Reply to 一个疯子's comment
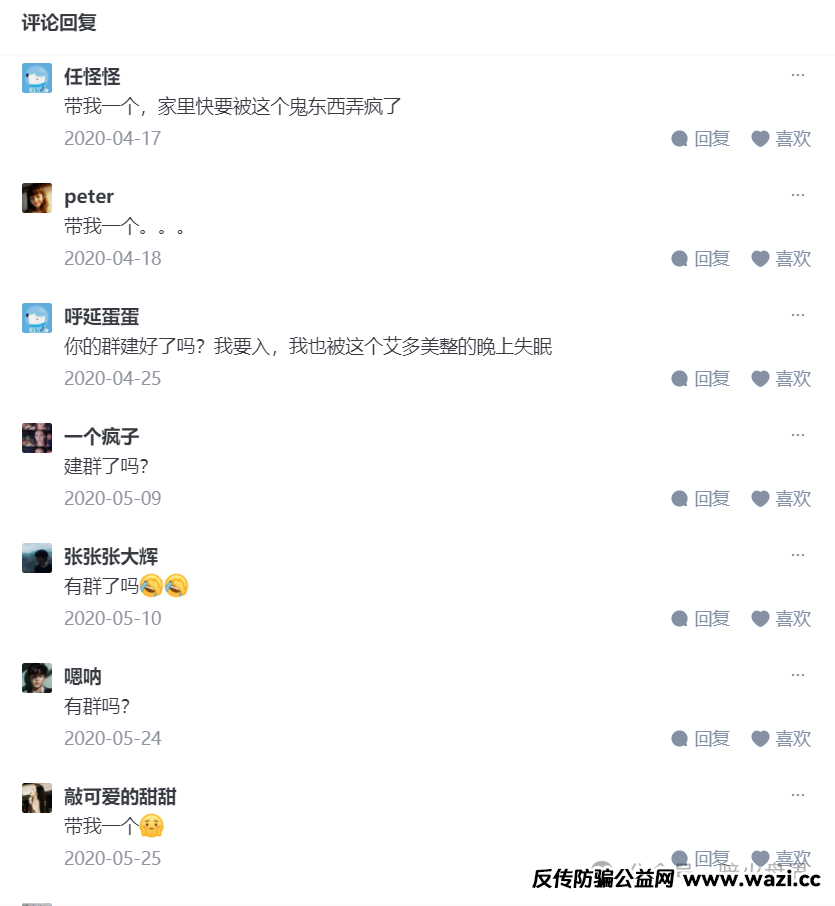Image resolution: width=835 pixels, height=906 pixels. point(701,499)
